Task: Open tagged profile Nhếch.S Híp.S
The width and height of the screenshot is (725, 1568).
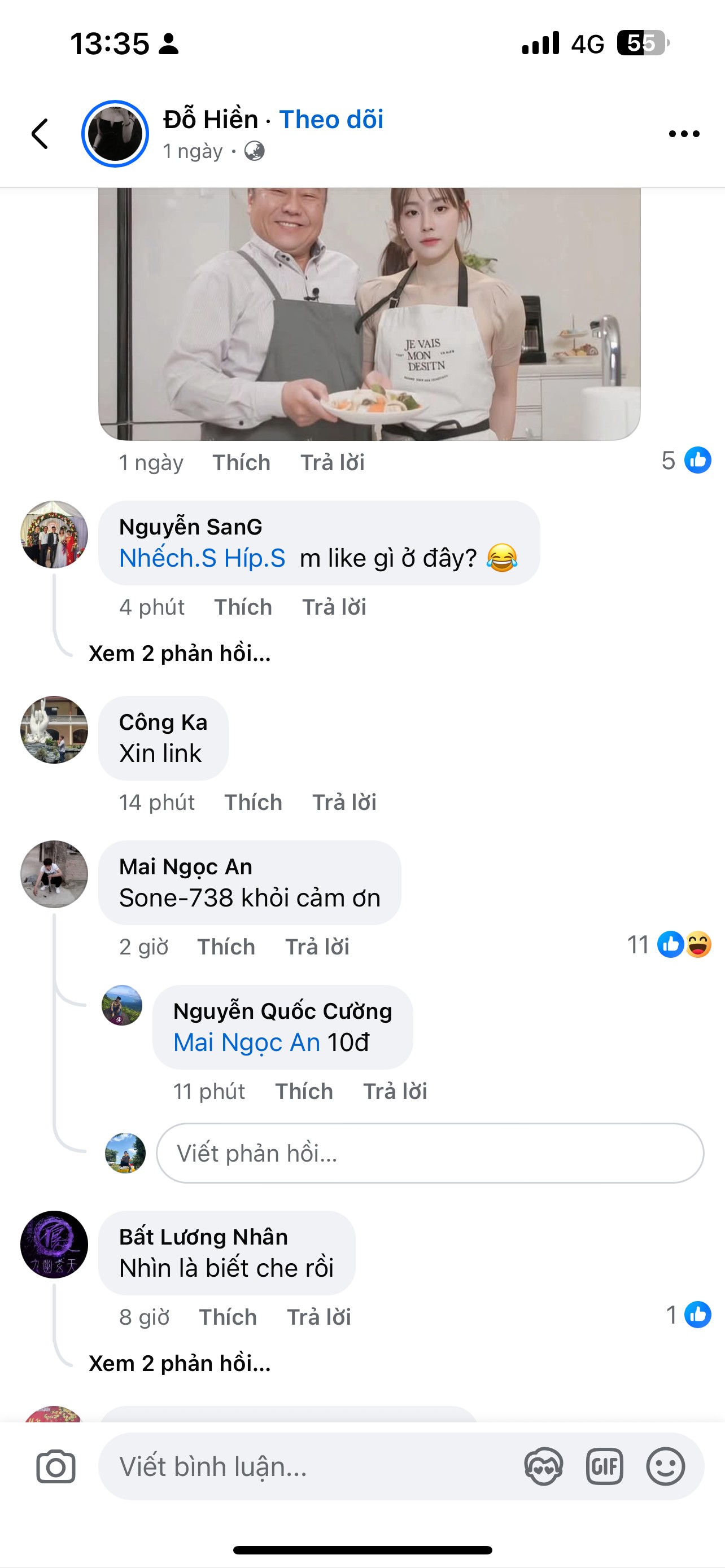Action: click(202, 558)
